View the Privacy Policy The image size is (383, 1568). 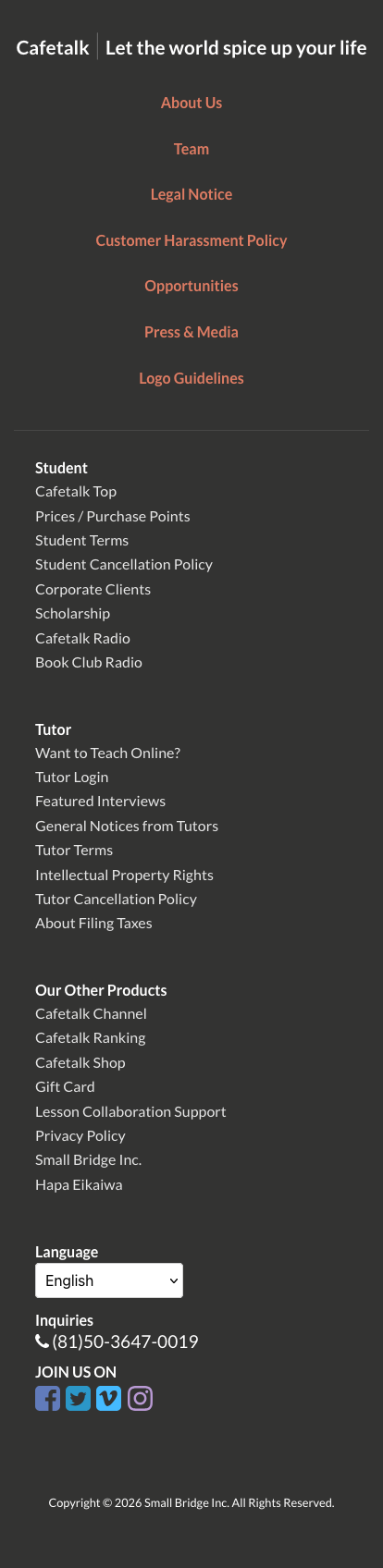click(x=80, y=1135)
